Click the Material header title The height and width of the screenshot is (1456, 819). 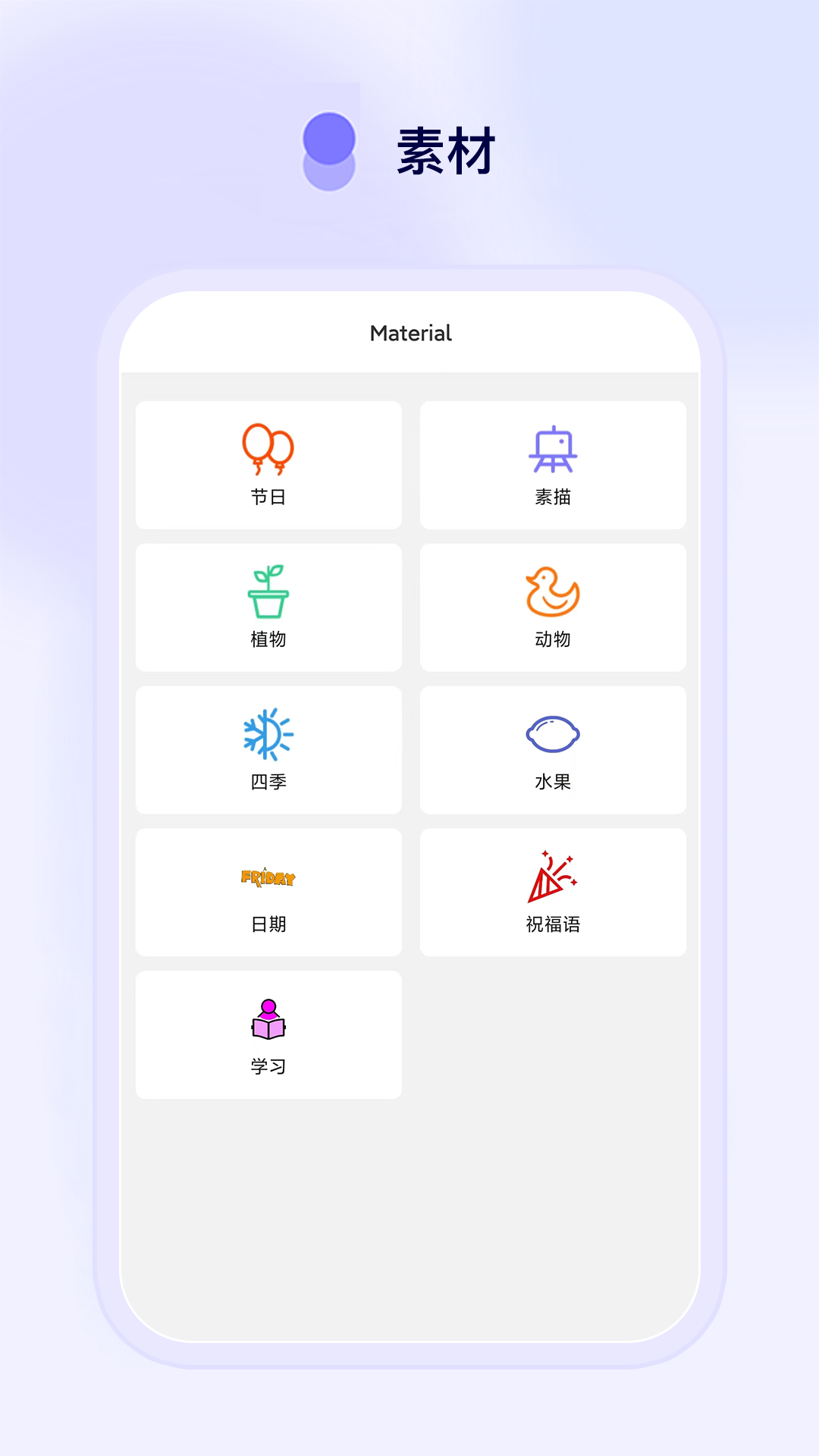409,333
